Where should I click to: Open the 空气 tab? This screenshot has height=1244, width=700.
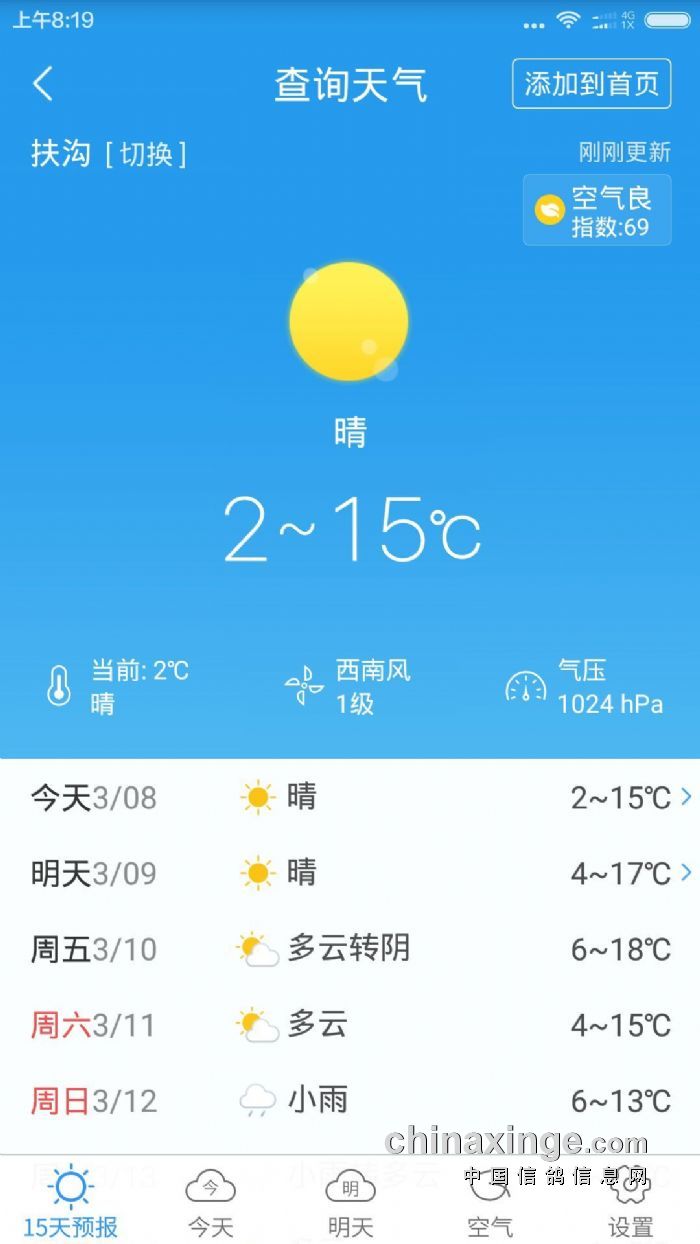490,1200
